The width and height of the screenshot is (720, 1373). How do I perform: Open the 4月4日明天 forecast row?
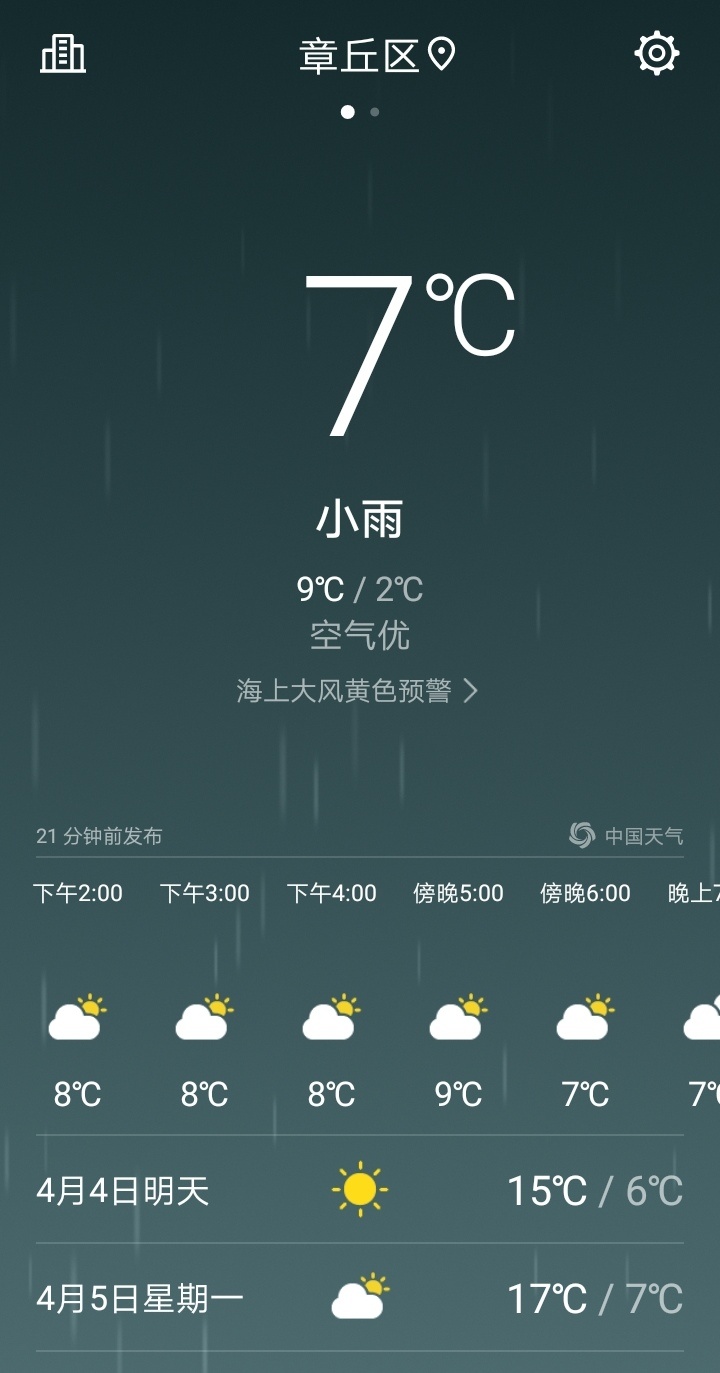tap(360, 1190)
